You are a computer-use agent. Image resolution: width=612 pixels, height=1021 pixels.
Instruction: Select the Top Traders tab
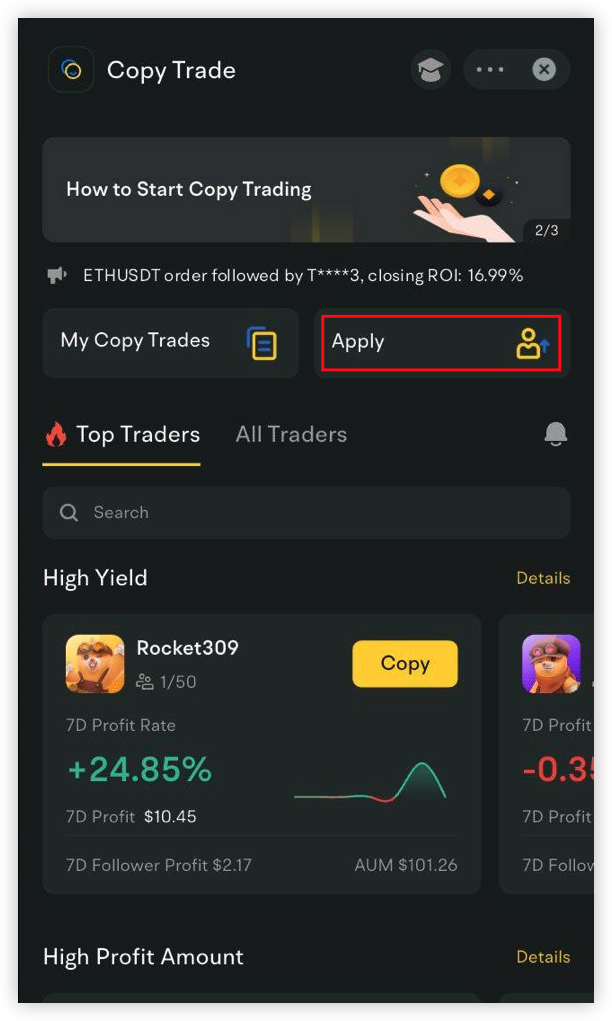pos(122,436)
